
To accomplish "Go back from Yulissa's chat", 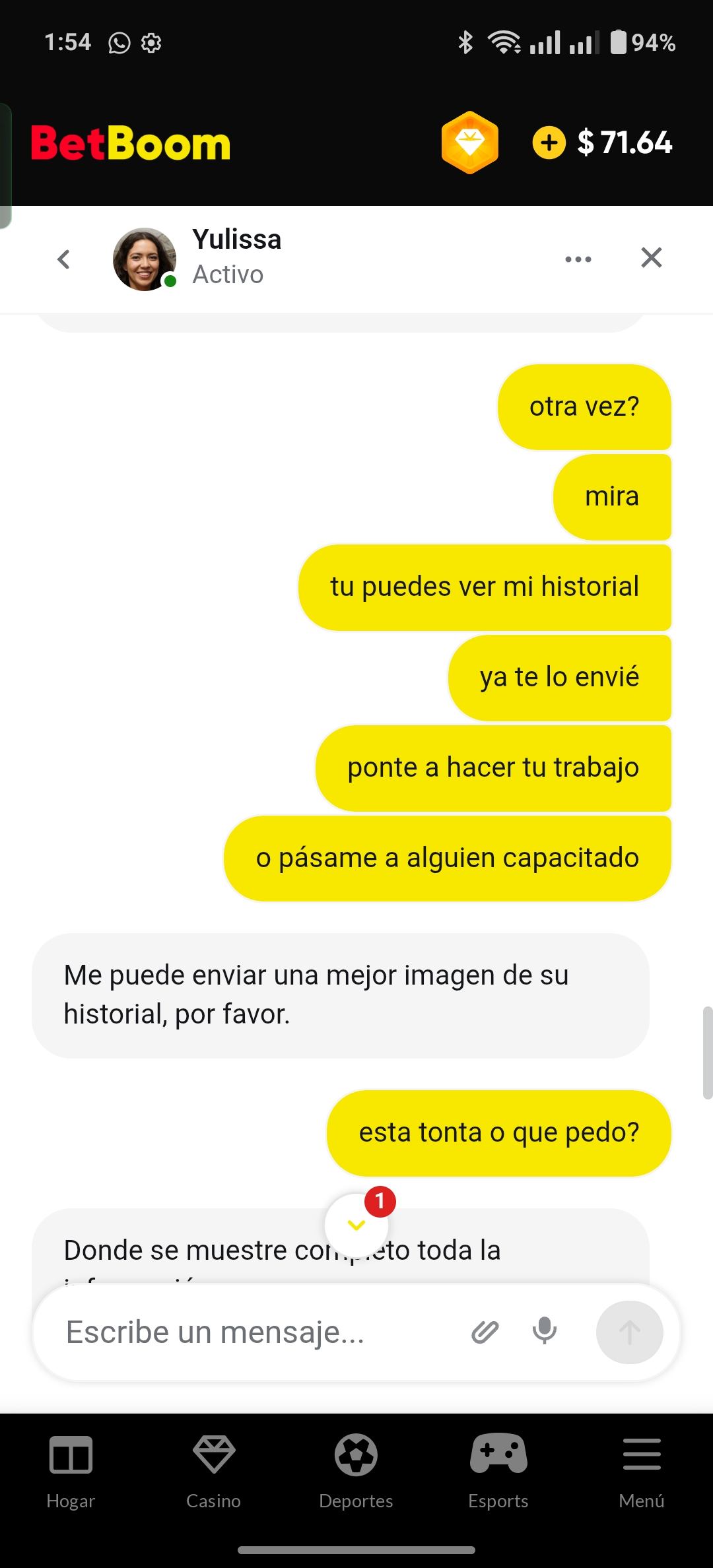I will [x=64, y=259].
